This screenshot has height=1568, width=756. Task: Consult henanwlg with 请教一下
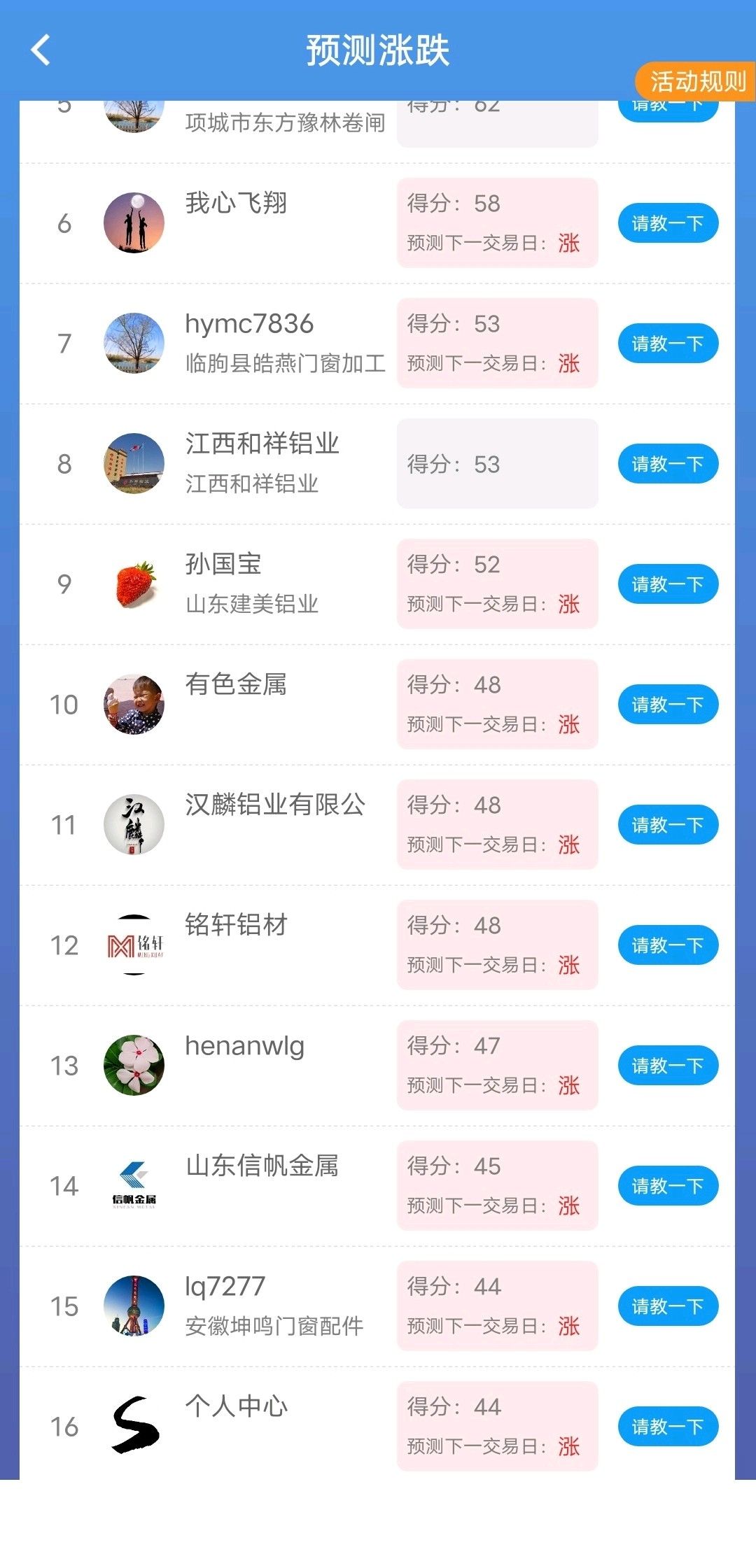pos(668,1066)
